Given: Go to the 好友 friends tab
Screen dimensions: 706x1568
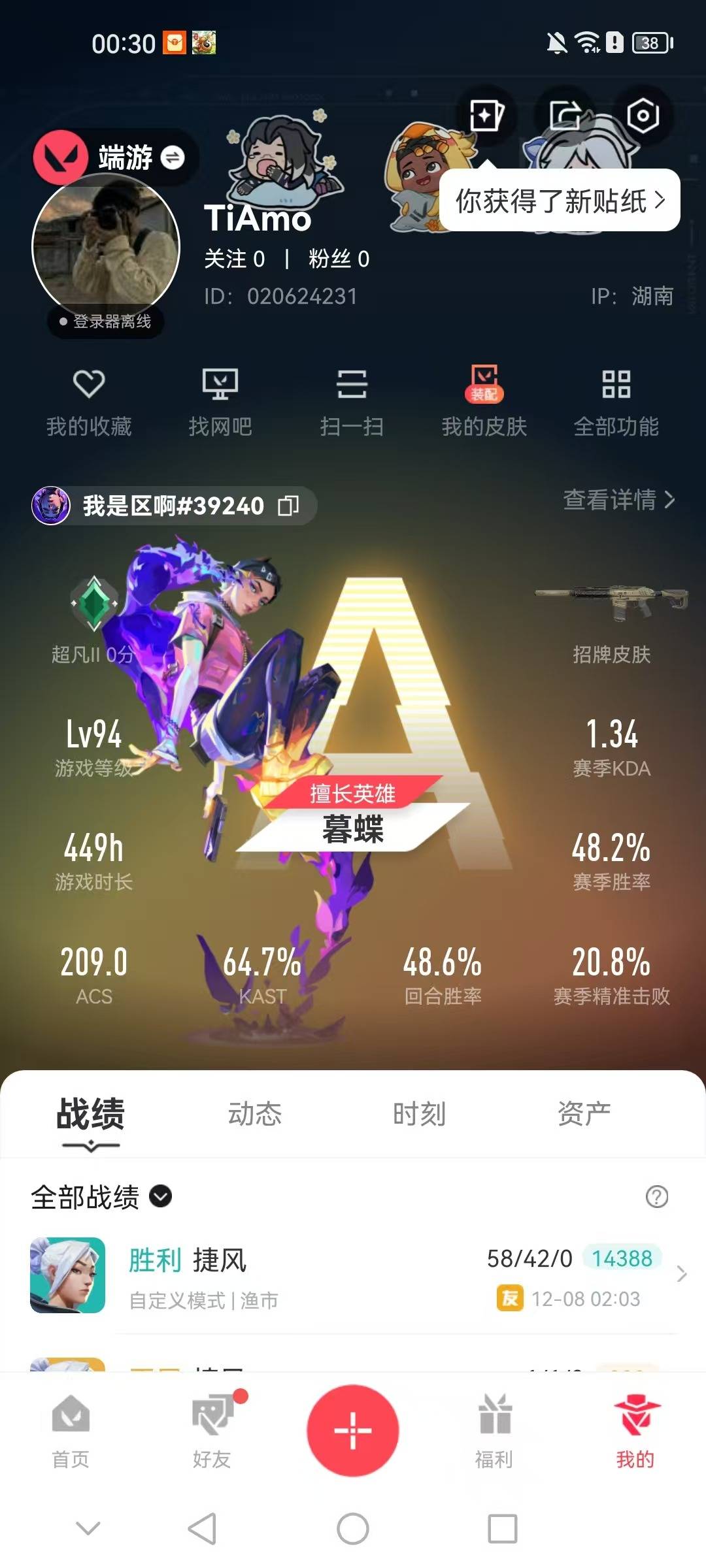Looking at the screenshot, I should tap(212, 1430).
